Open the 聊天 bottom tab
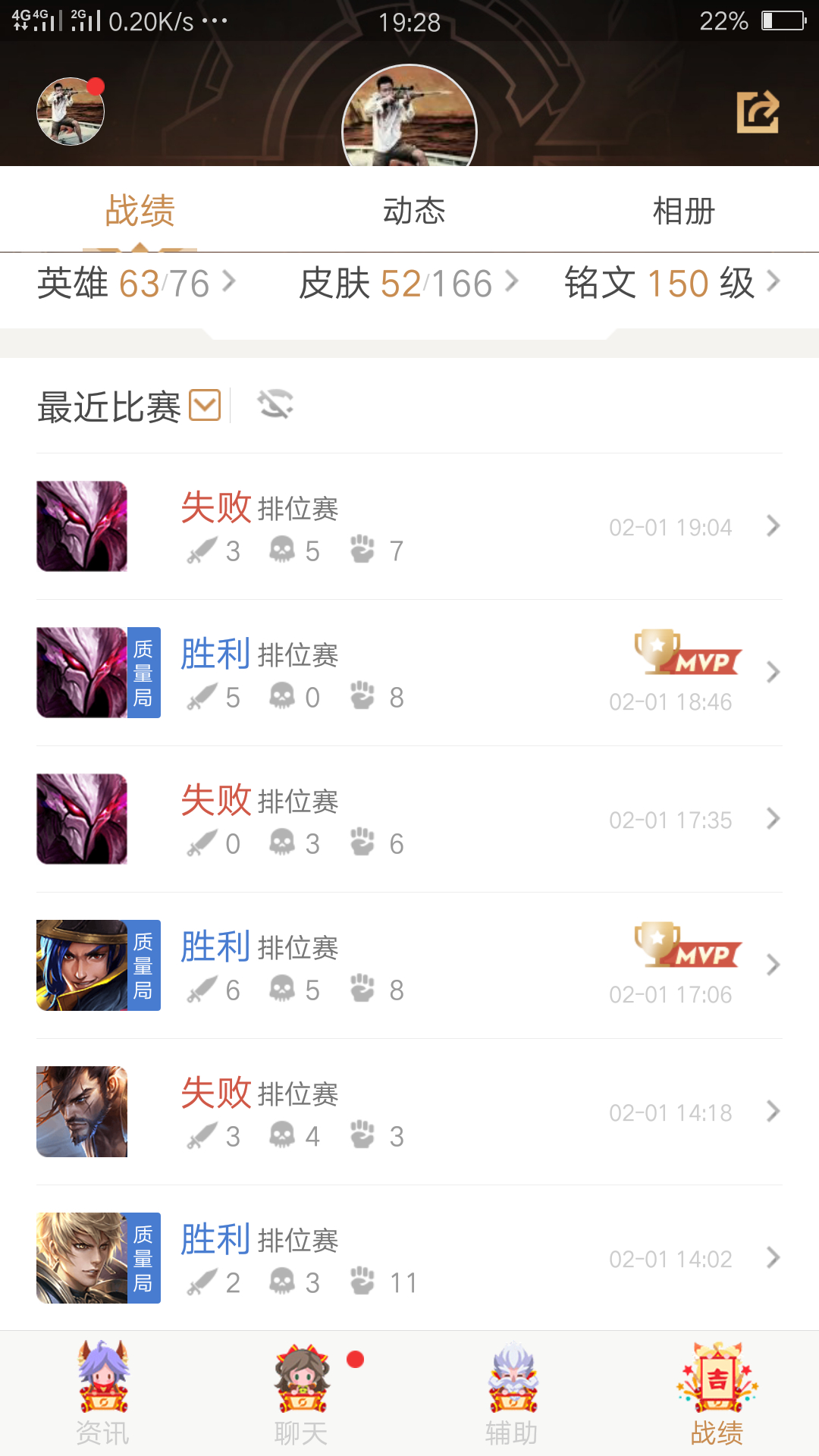This screenshot has height=1456, width=819. [301, 1394]
